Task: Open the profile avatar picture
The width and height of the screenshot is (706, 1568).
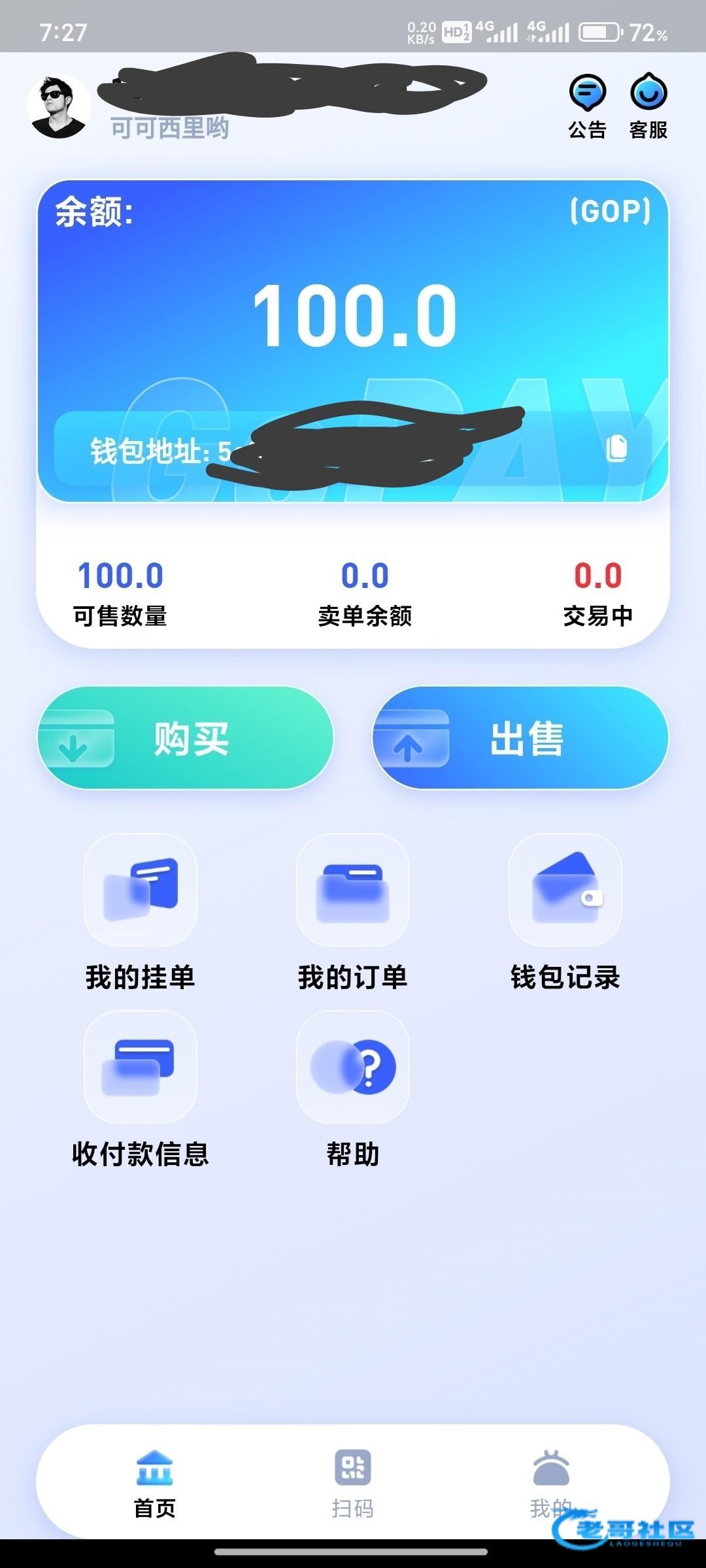Action: (x=59, y=106)
